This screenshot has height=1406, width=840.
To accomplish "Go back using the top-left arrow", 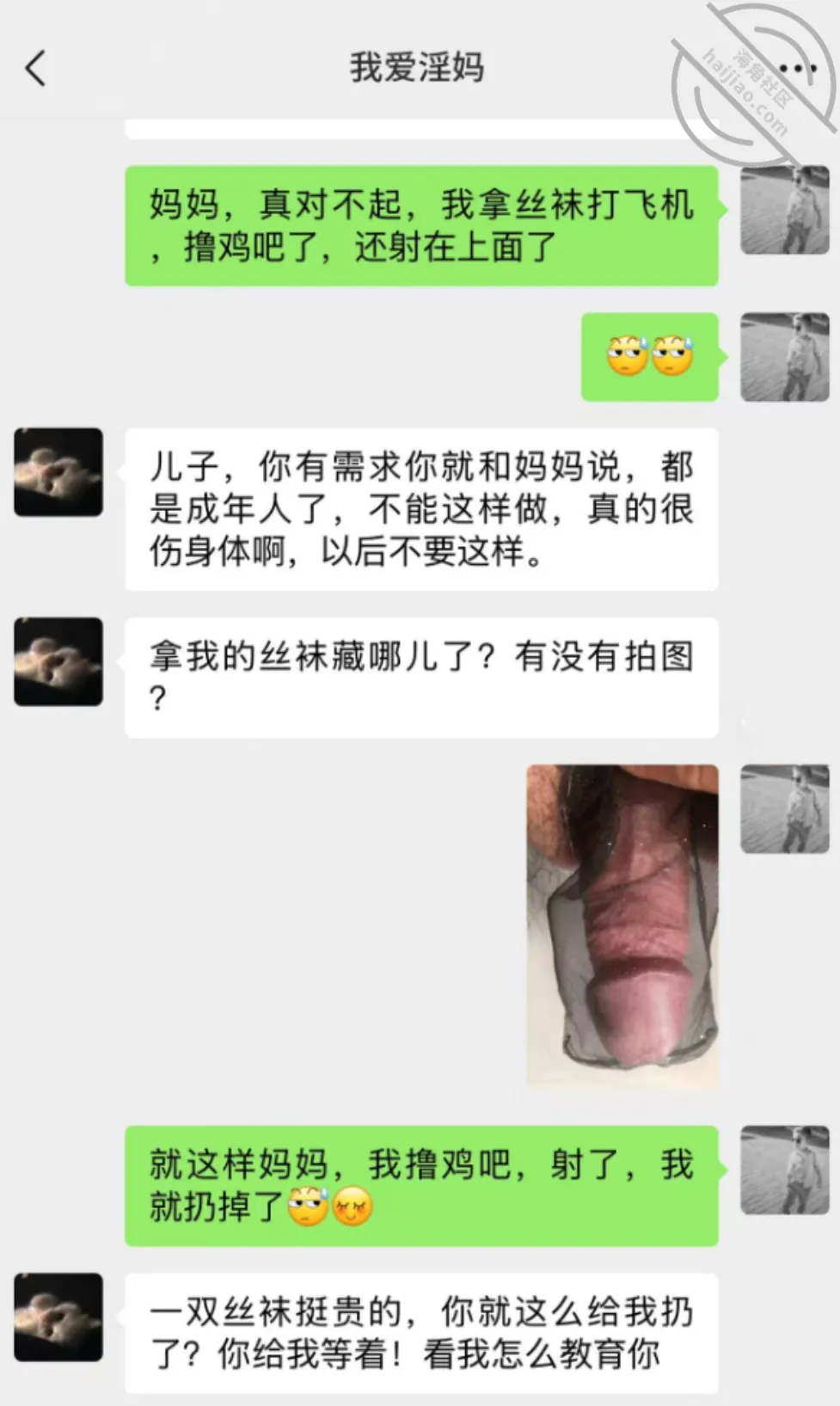I will (x=35, y=68).
